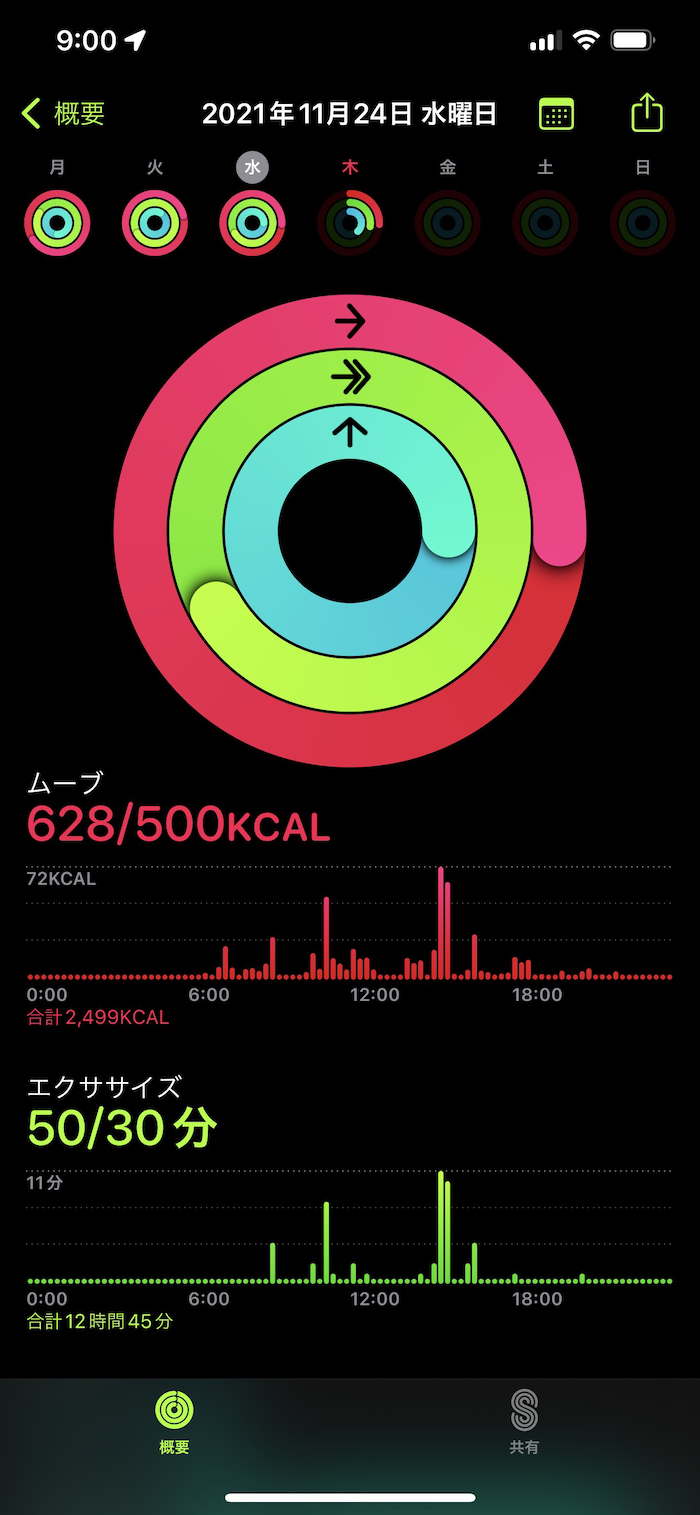Screen dimensions: 700x1515
Task: Select Friday (金) activity rings
Action: (x=447, y=222)
